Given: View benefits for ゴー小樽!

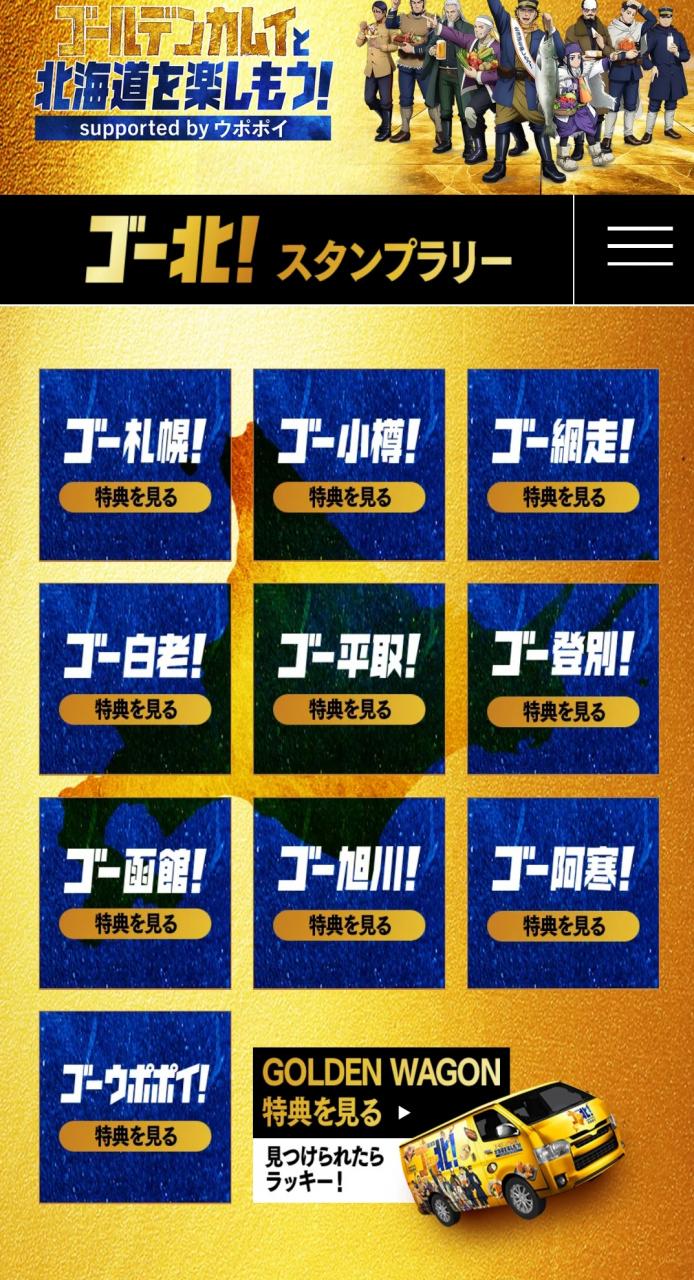Looking at the screenshot, I should [349, 497].
